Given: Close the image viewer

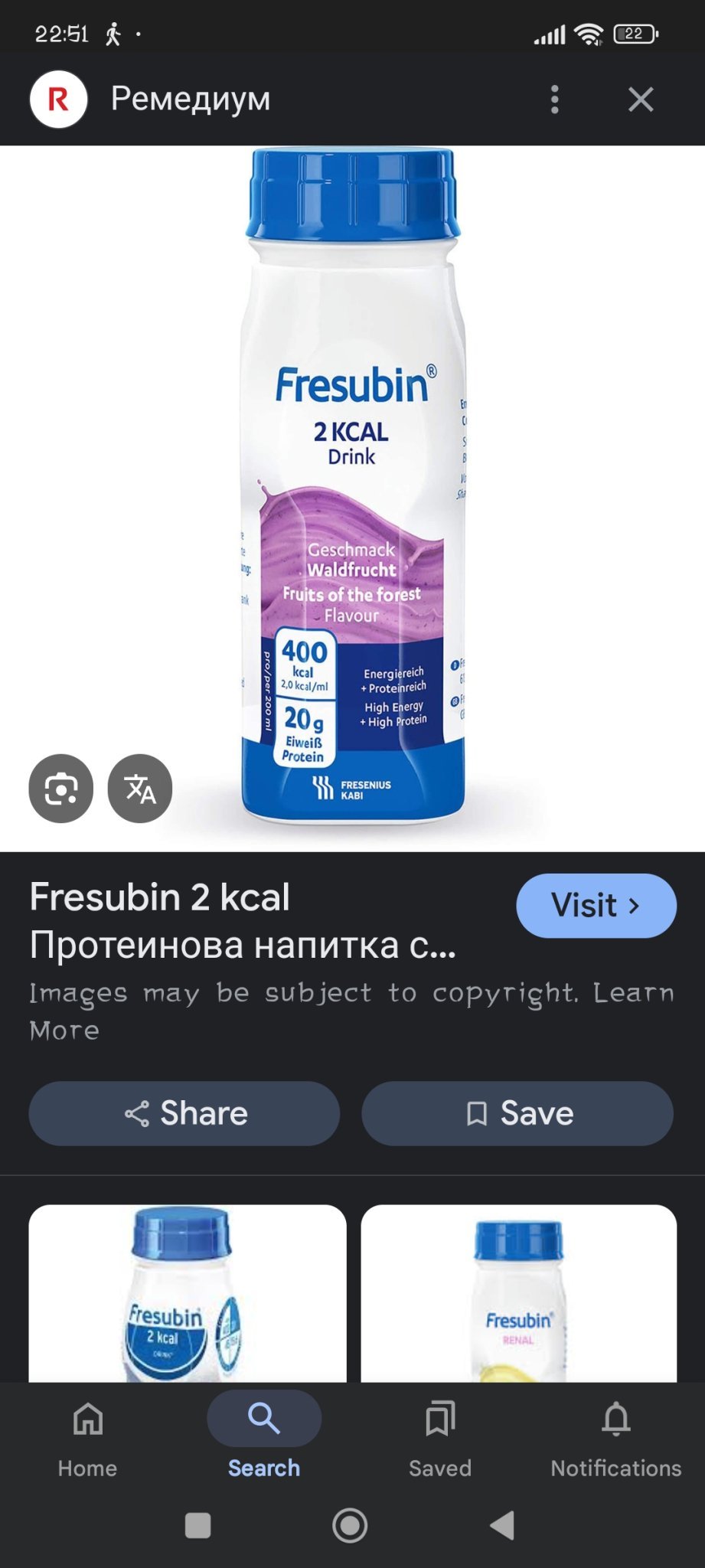Looking at the screenshot, I should [x=641, y=100].
